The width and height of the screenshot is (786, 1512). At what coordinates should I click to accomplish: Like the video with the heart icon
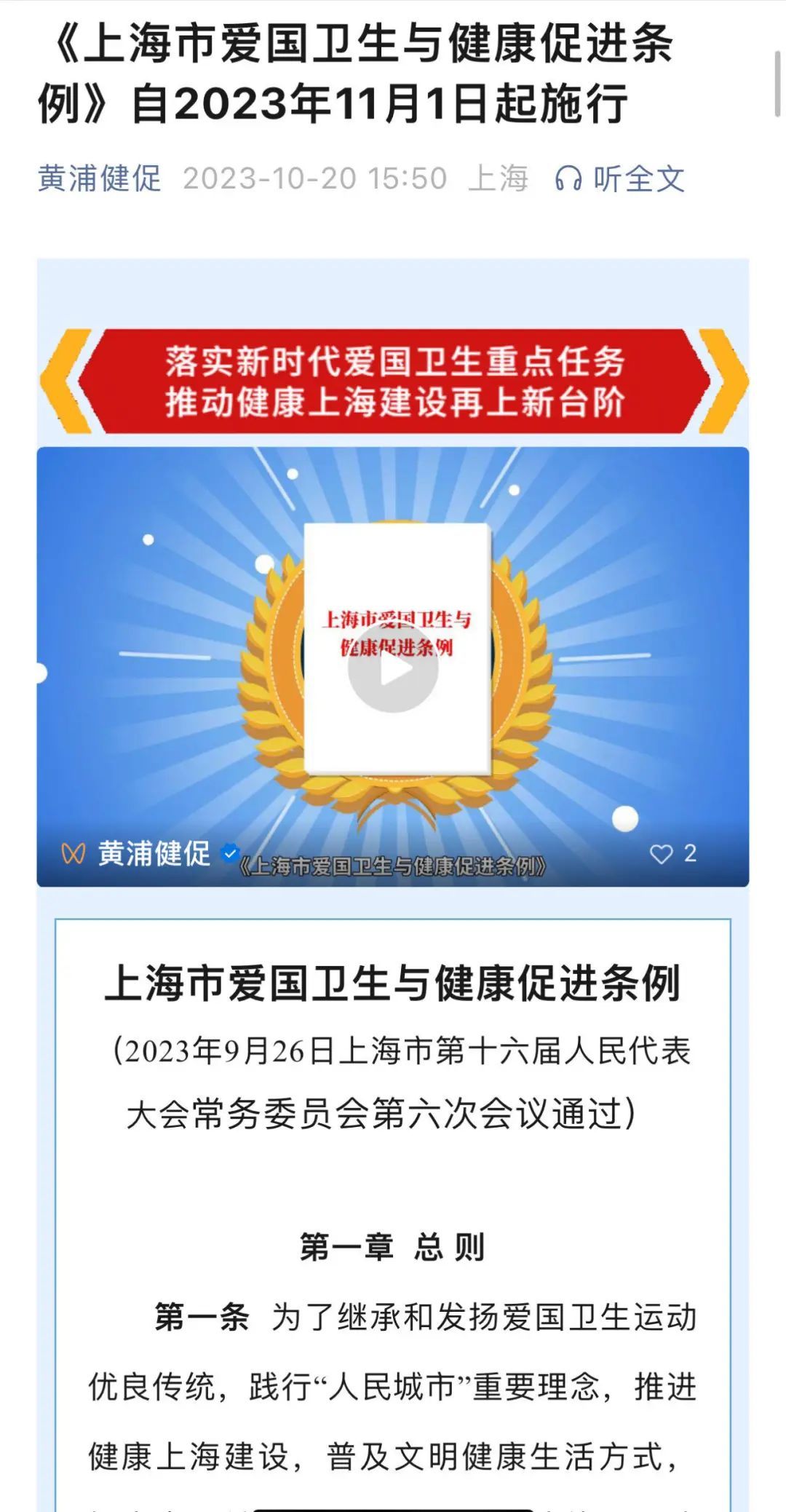point(661,854)
